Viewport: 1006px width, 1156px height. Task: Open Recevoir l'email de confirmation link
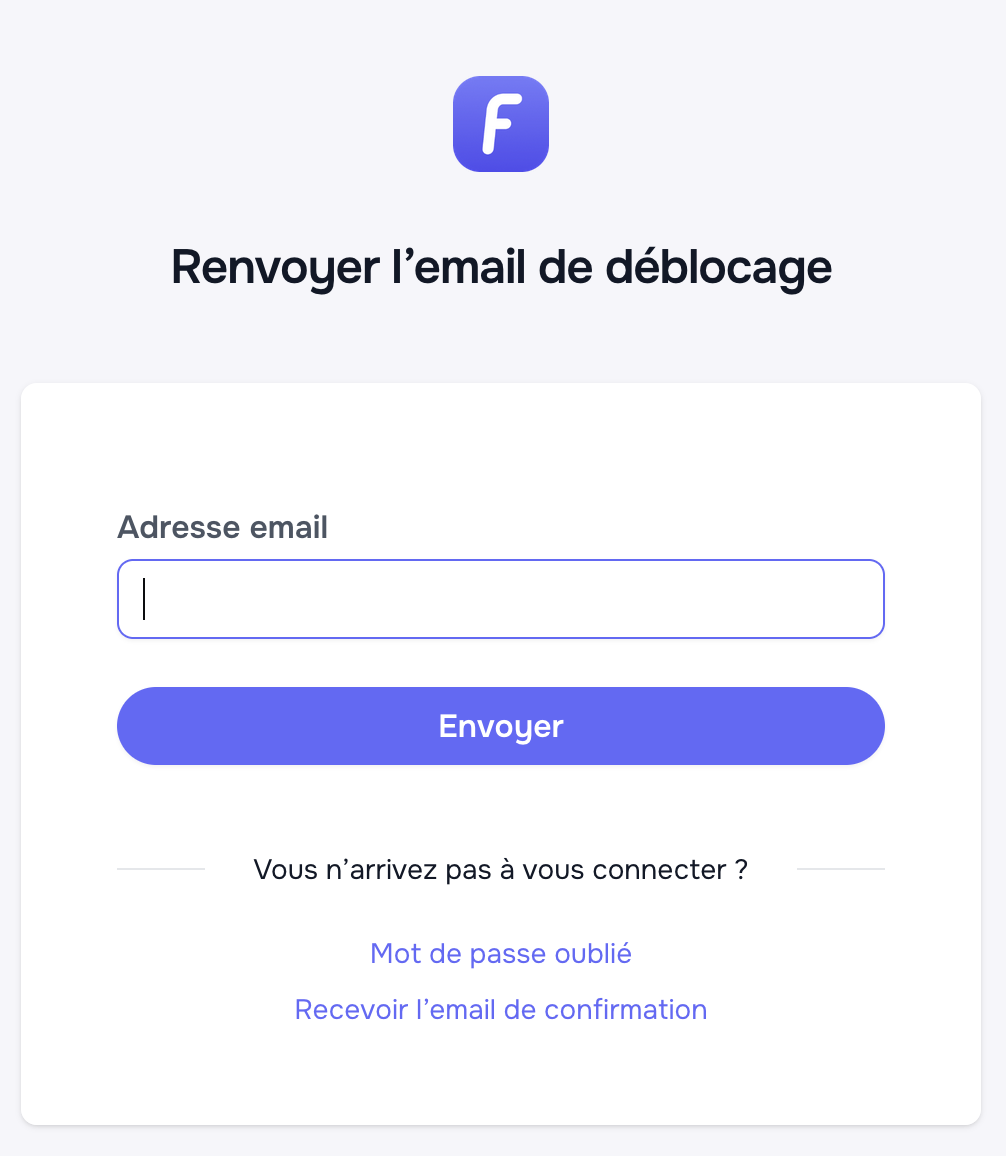click(x=500, y=1010)
